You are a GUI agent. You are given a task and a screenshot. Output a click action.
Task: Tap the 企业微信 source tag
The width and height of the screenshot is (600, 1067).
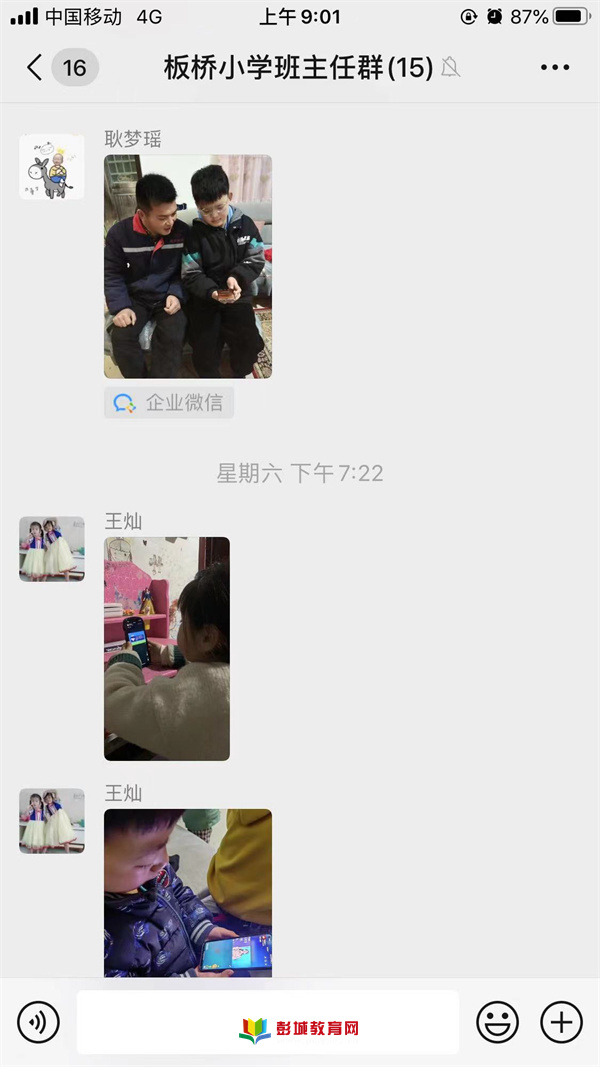tap(169, 403)
